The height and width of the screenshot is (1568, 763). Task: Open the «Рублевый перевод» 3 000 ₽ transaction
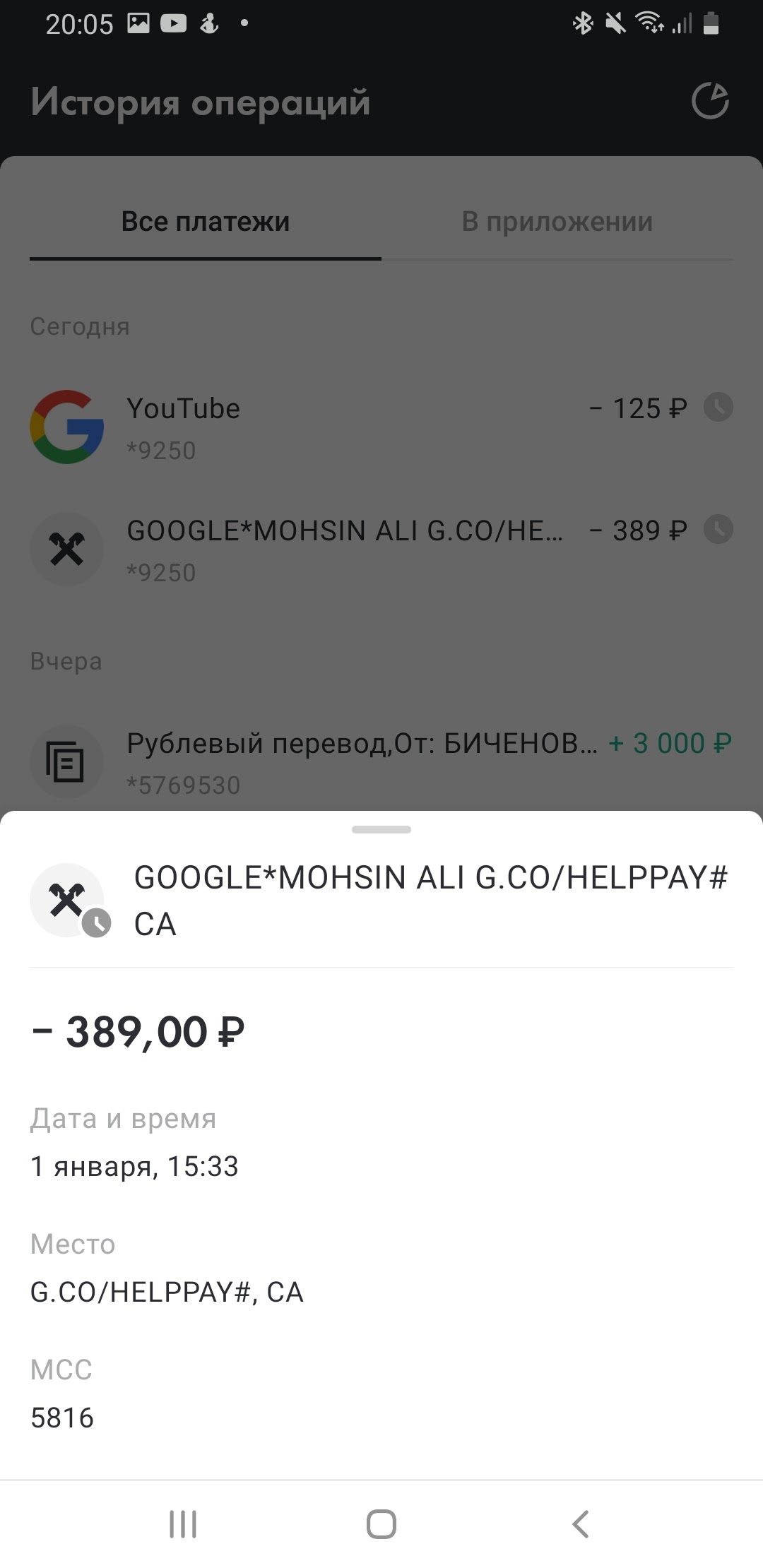tap(381, 762)
